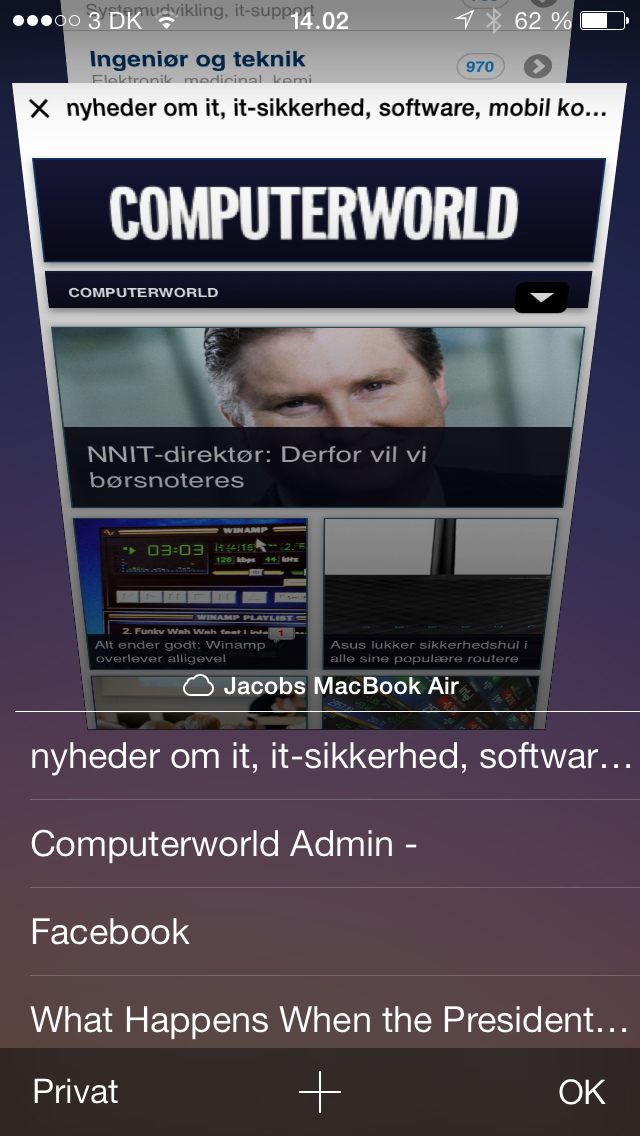Tap OK to exit tab view
This screenshot has height=1136, width=640.
point(581,1092)
